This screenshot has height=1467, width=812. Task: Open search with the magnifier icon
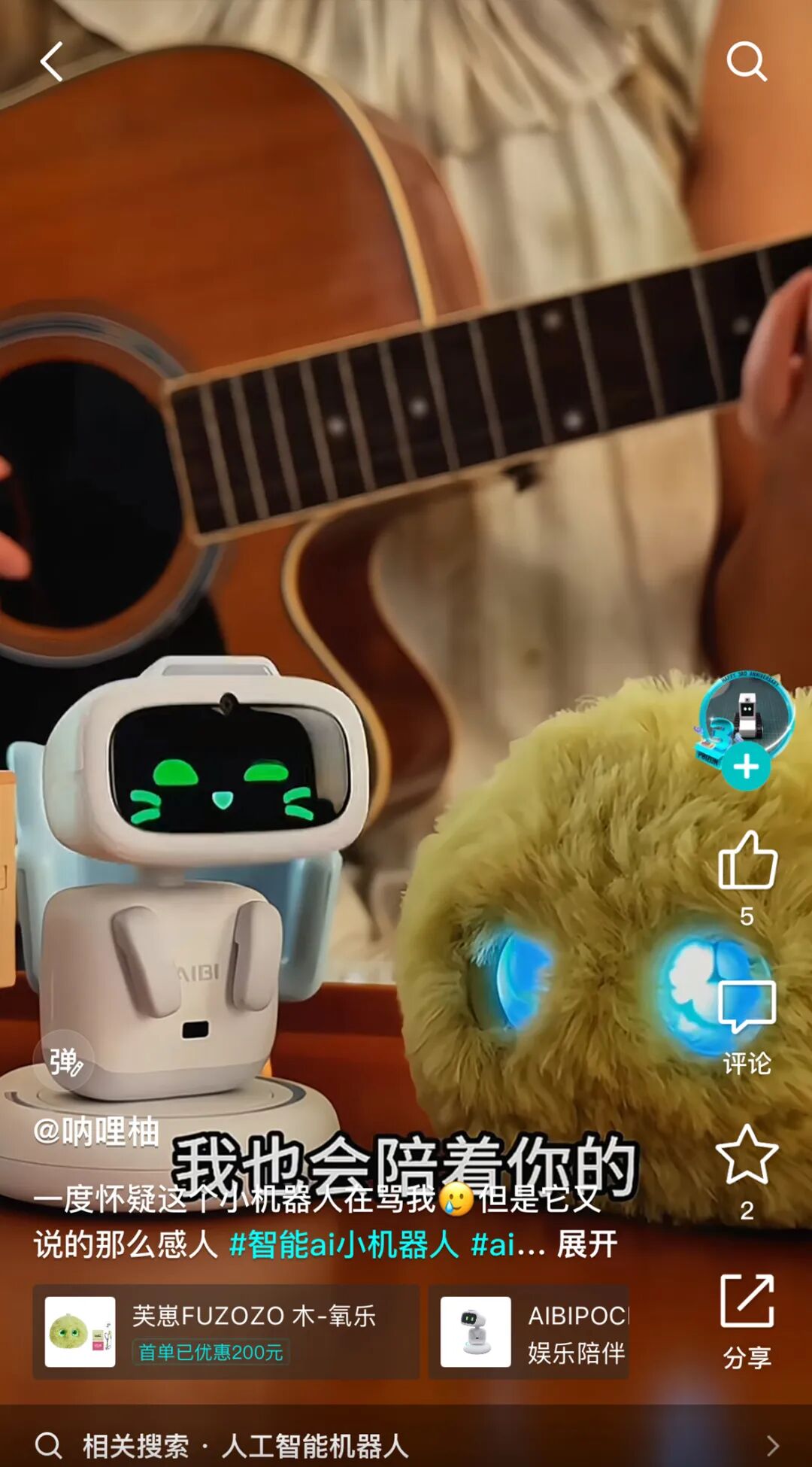(x=746, y=62)
